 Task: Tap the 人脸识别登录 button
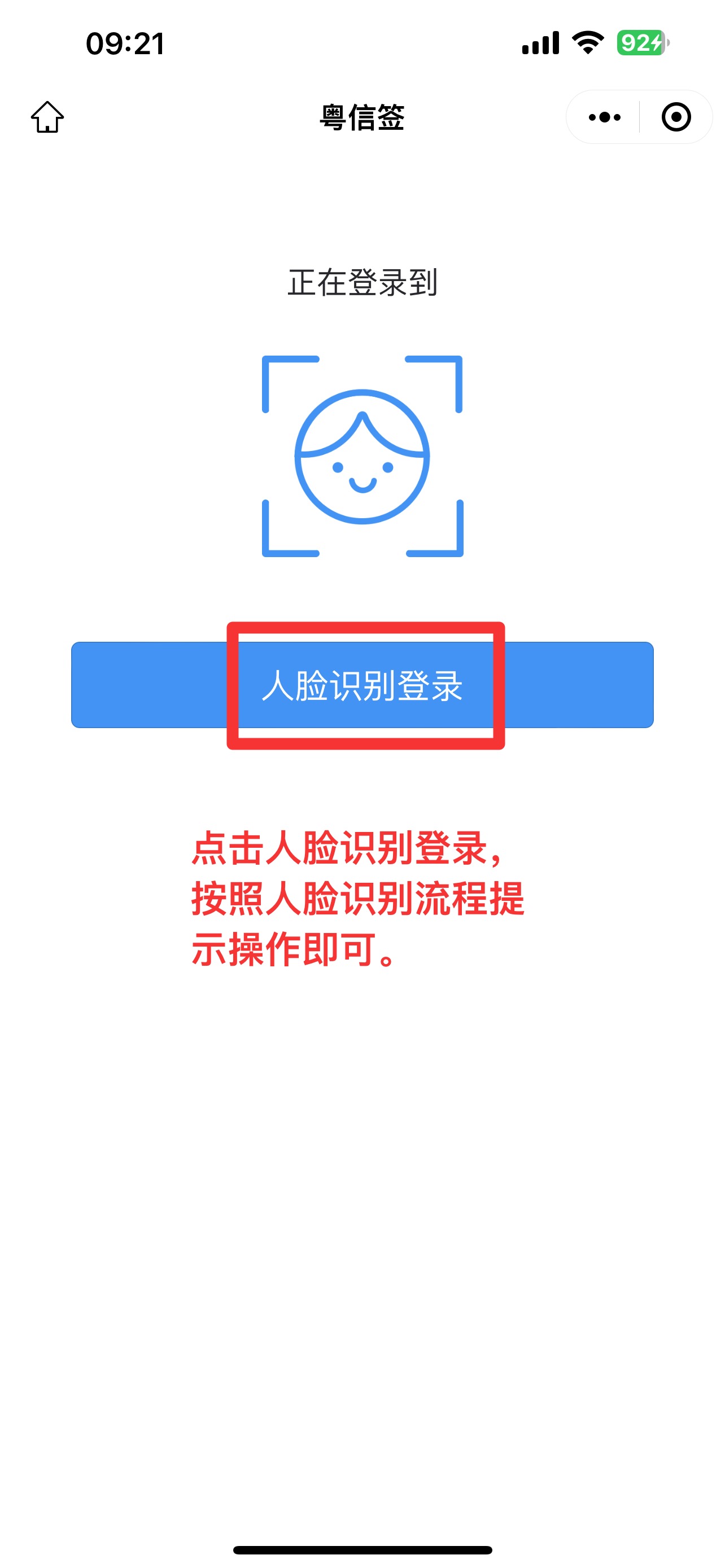pos(362,685)
